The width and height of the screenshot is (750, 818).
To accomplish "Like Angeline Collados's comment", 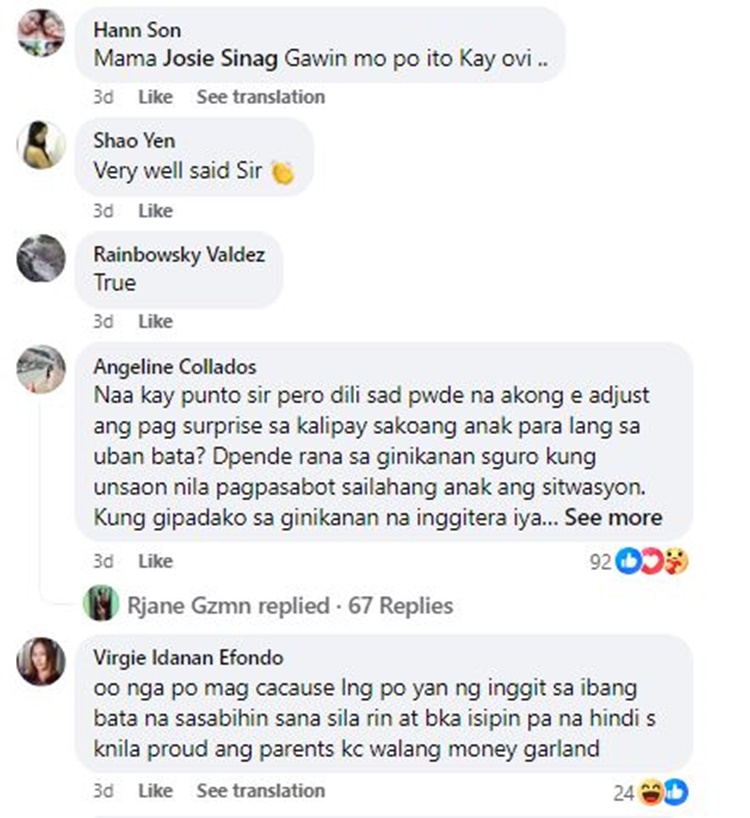I will coord(155,561).
